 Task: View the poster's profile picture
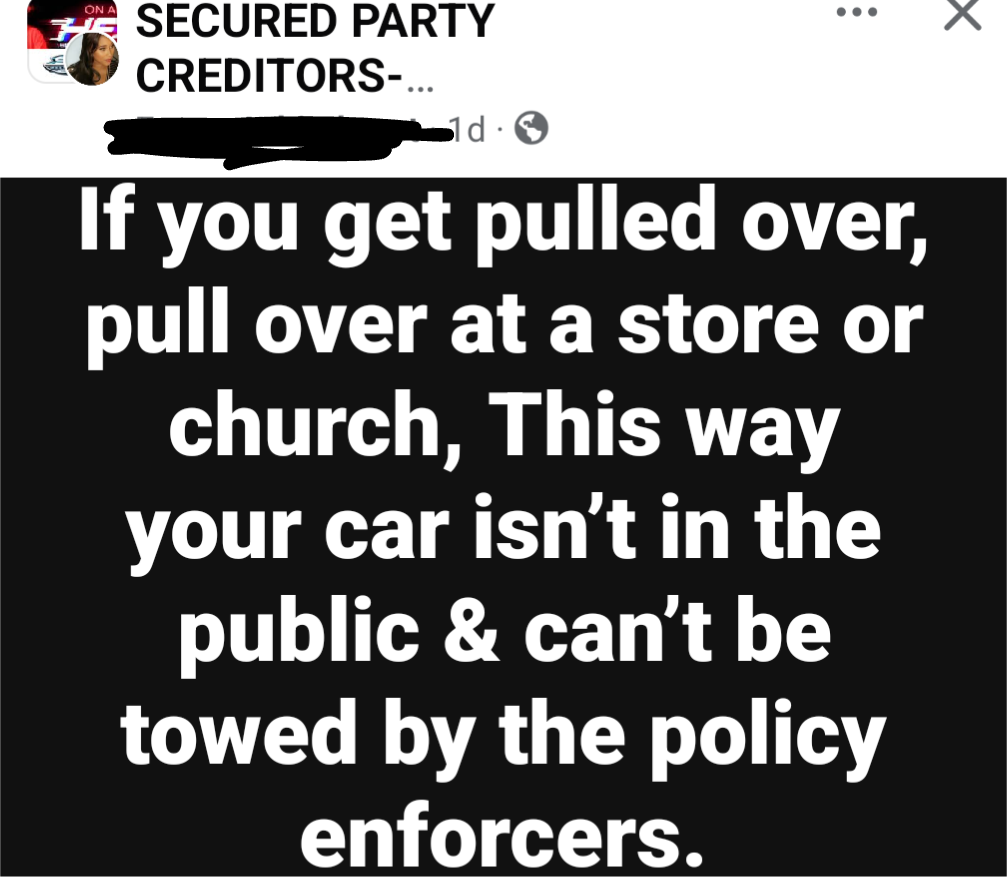(93, 60)
